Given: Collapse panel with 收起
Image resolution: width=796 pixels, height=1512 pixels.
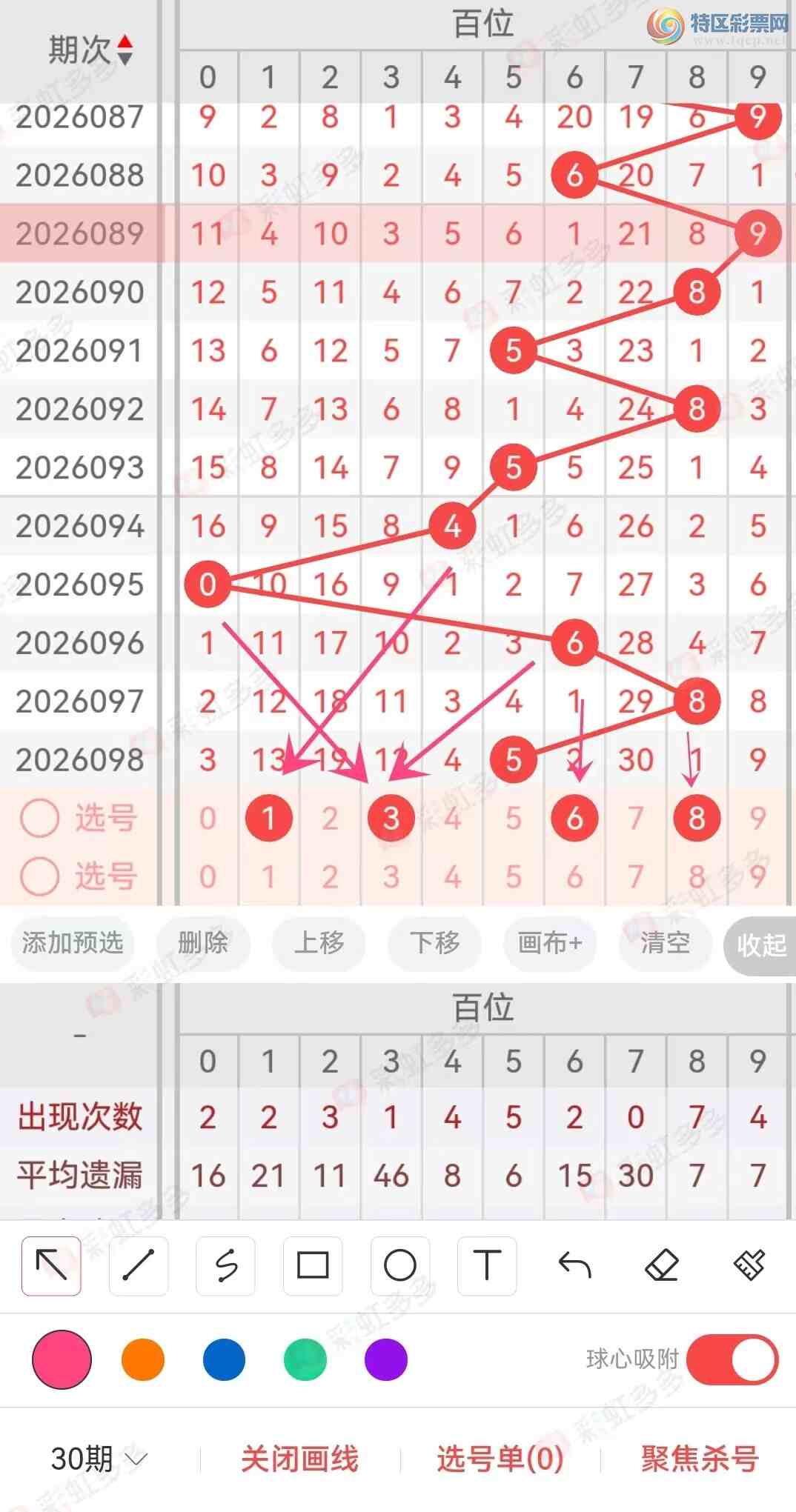Looking at the screenshot, I should [x=760, y=945].
